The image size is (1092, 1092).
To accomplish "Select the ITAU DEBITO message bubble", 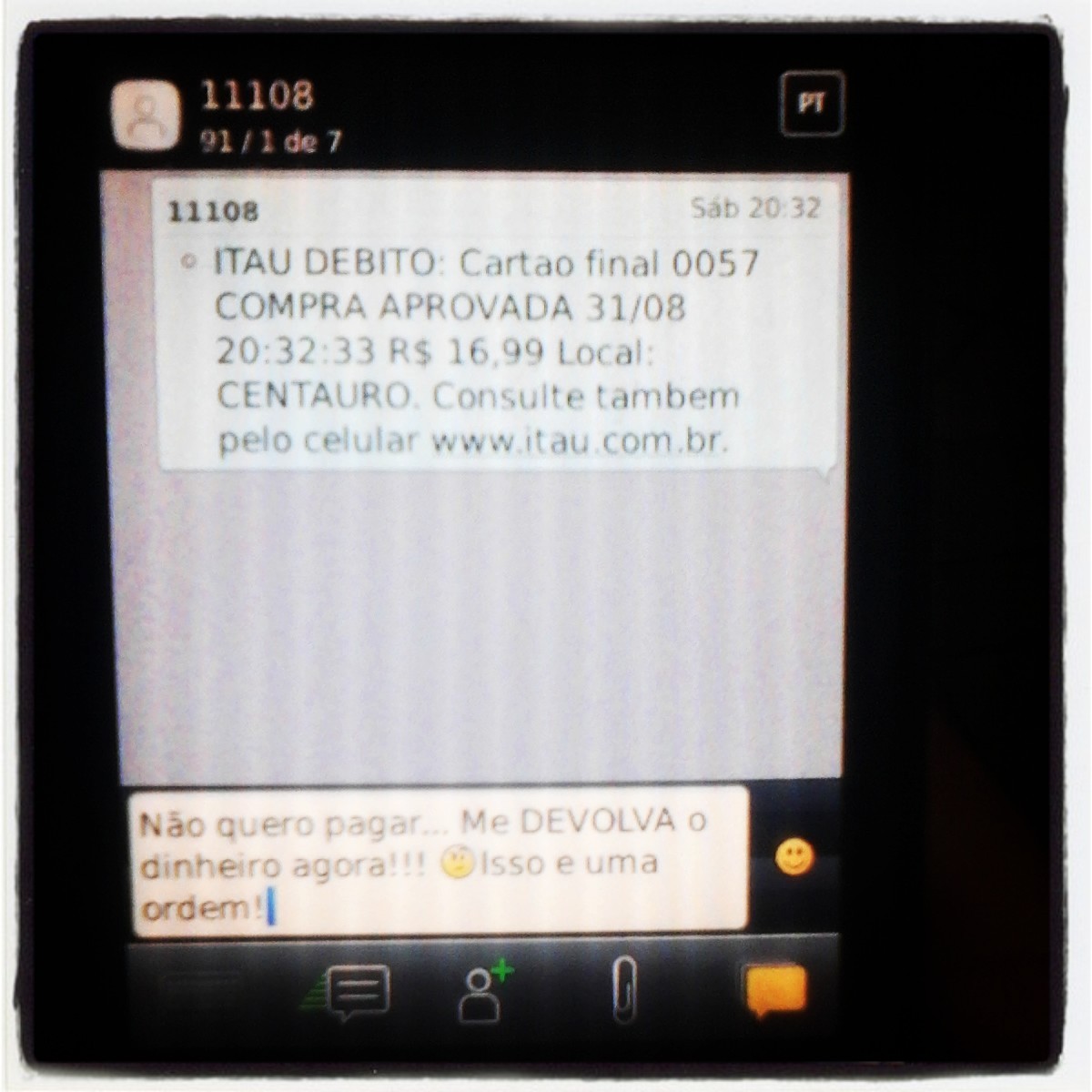I will 496,328.
